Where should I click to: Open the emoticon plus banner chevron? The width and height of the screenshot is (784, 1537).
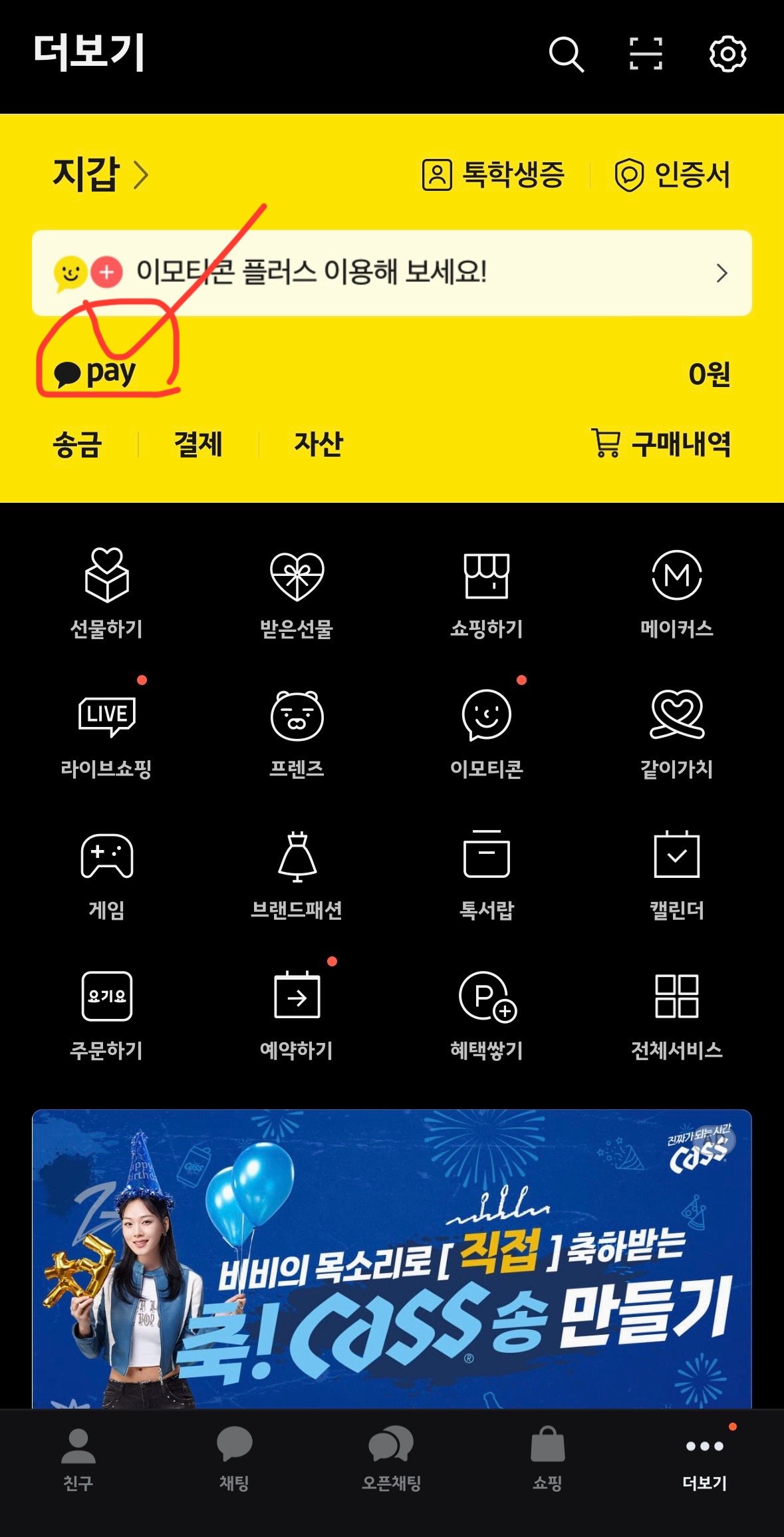723,273
